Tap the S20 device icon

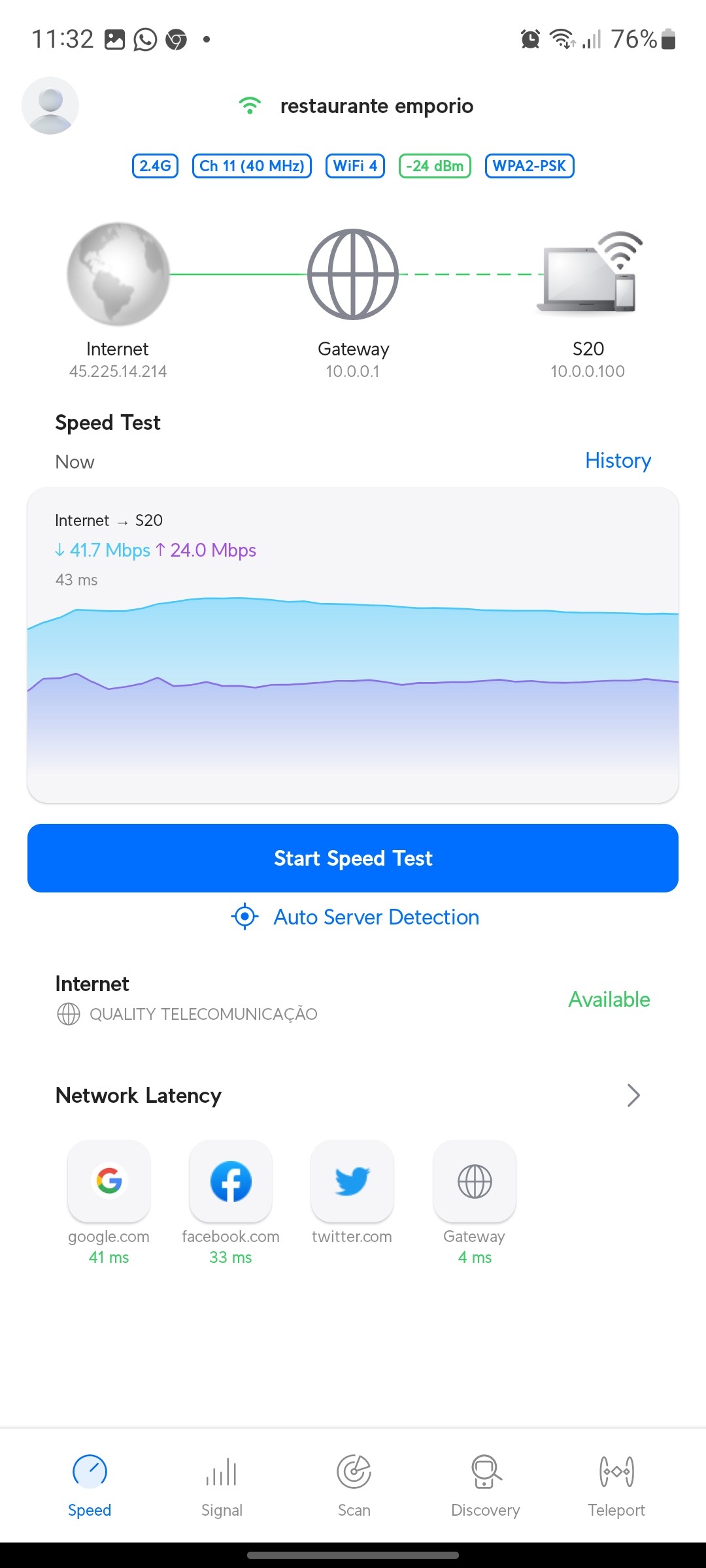[588, 274]
